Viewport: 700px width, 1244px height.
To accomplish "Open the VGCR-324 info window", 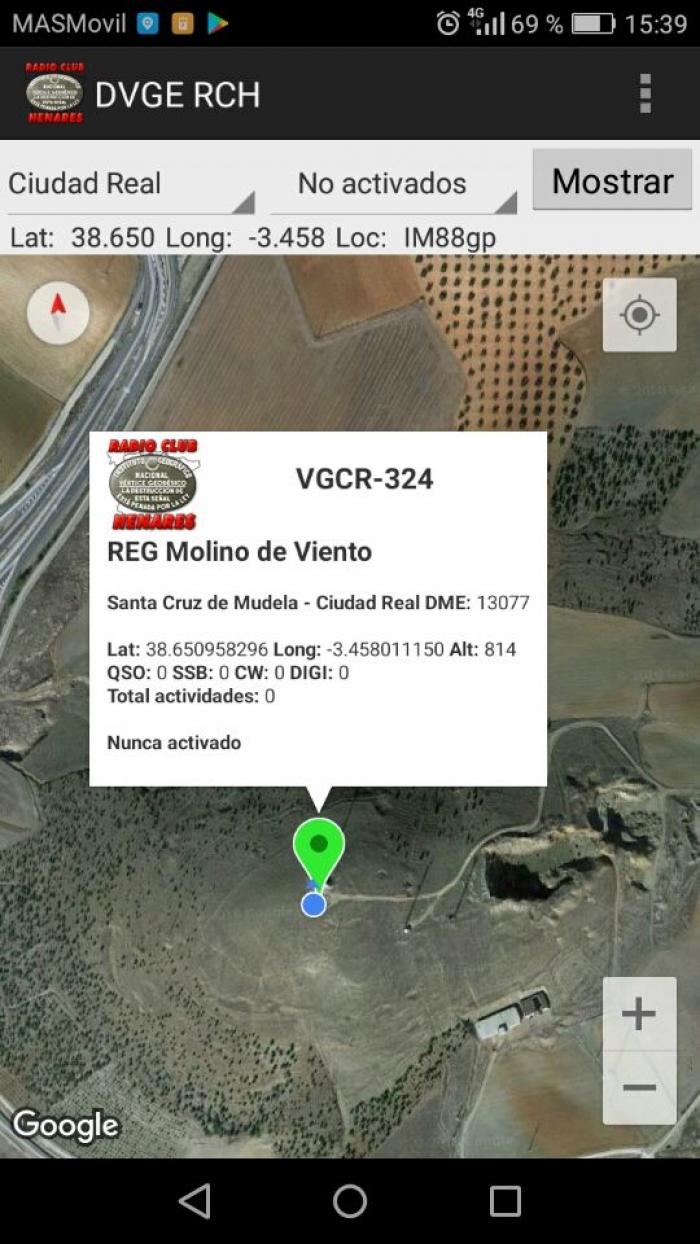I will (x=318, y=608).
